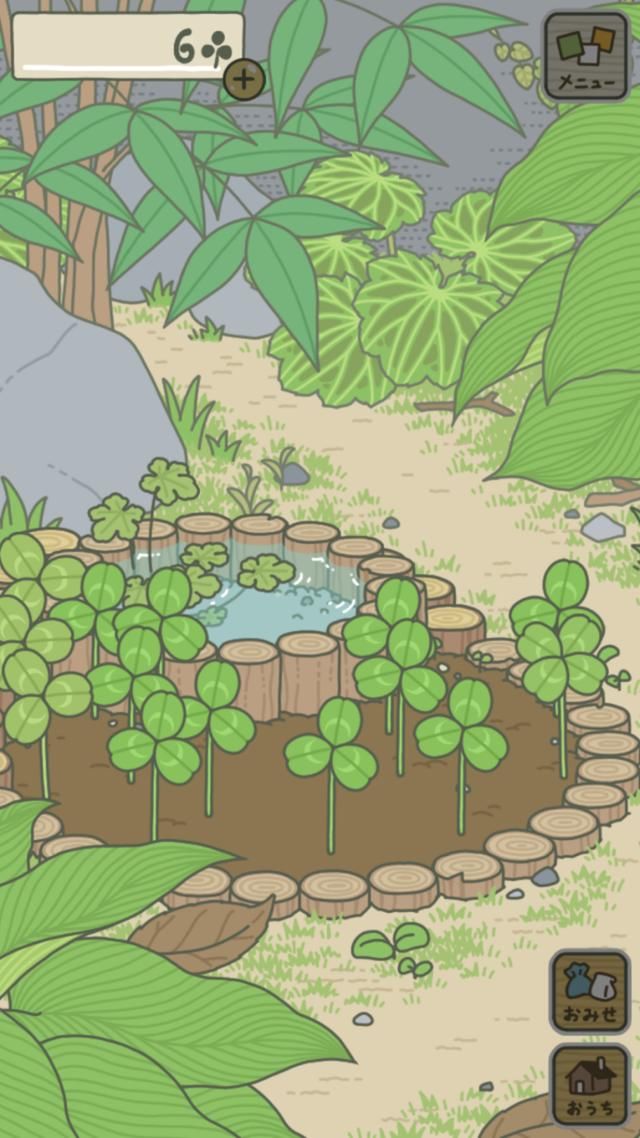This screenshot has height=1138, width=640.
Task: Go to おうち home
Action: tap(590, 1085)
